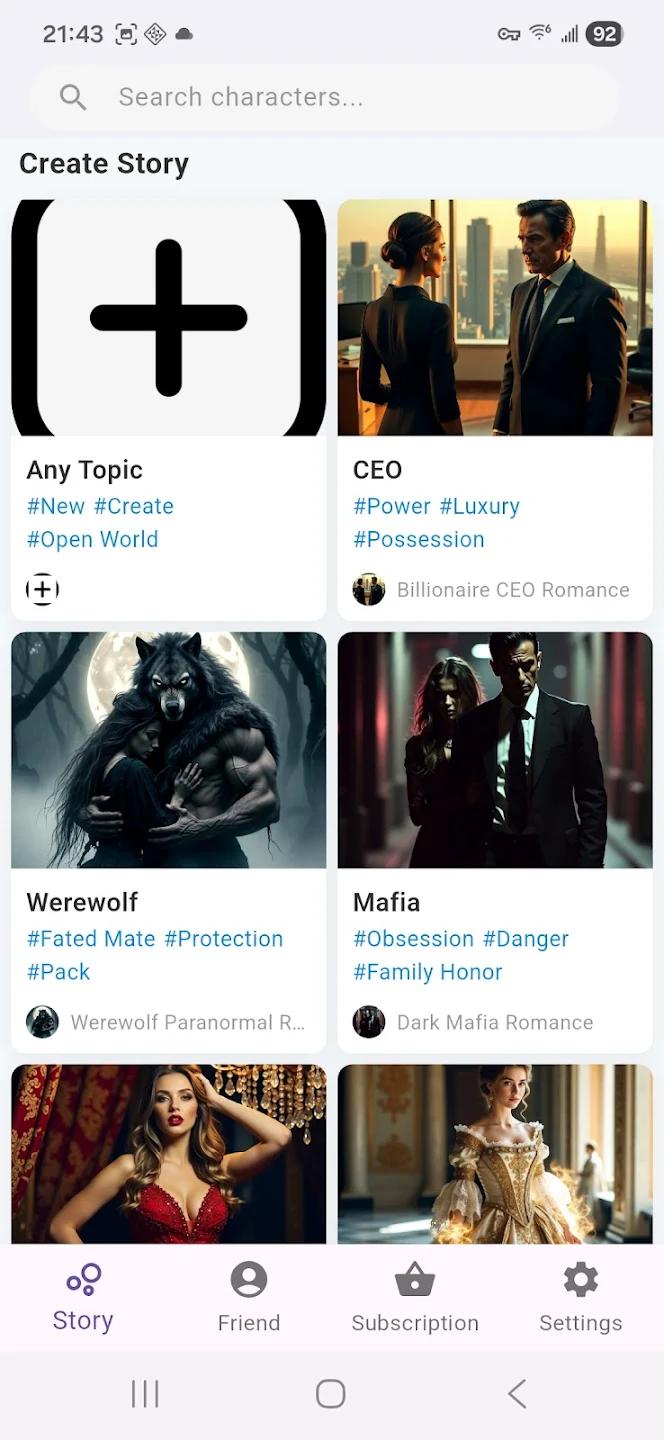Choose the Mafia story card

(495, 842)
